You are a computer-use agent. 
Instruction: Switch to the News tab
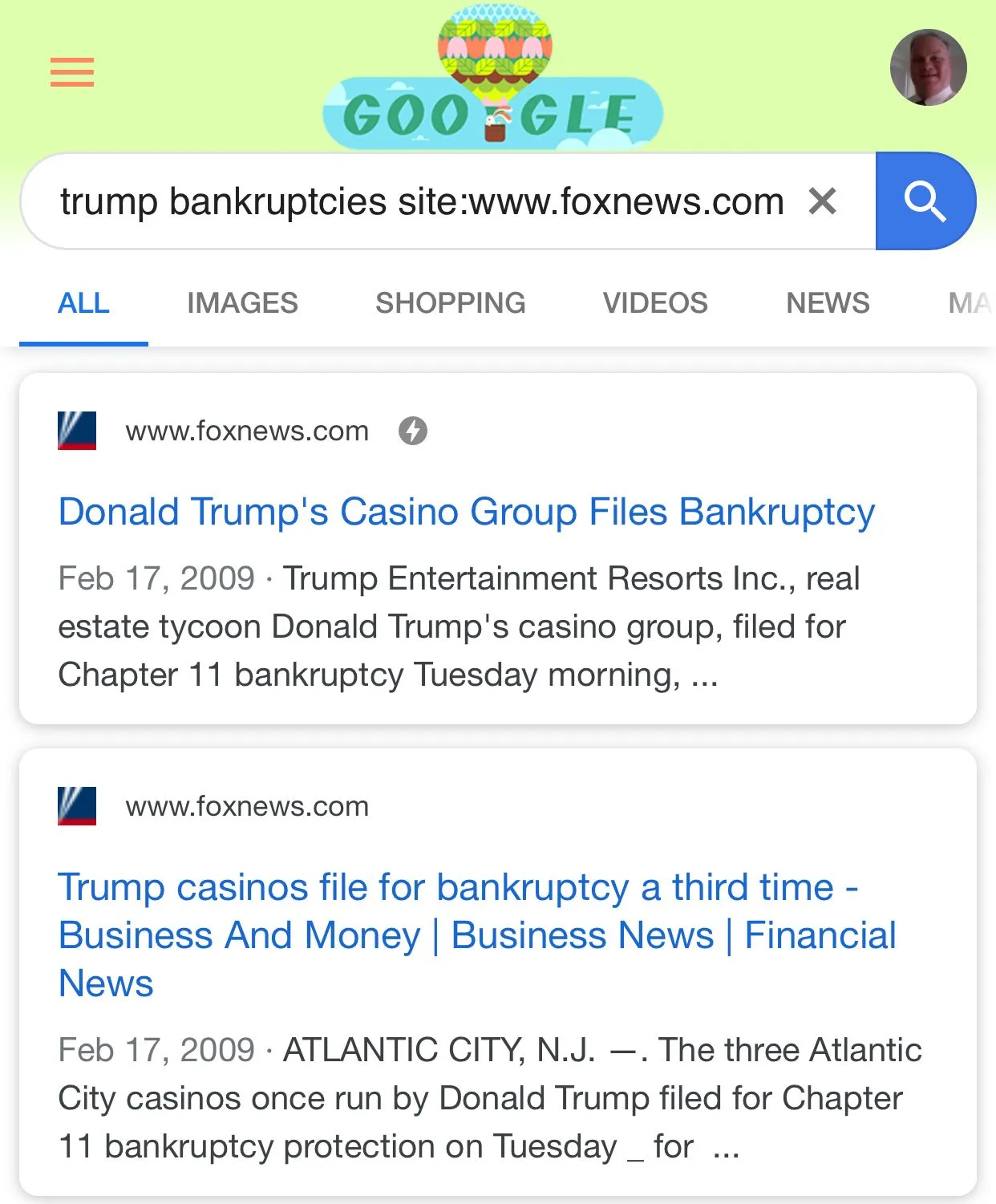point(828,303)
